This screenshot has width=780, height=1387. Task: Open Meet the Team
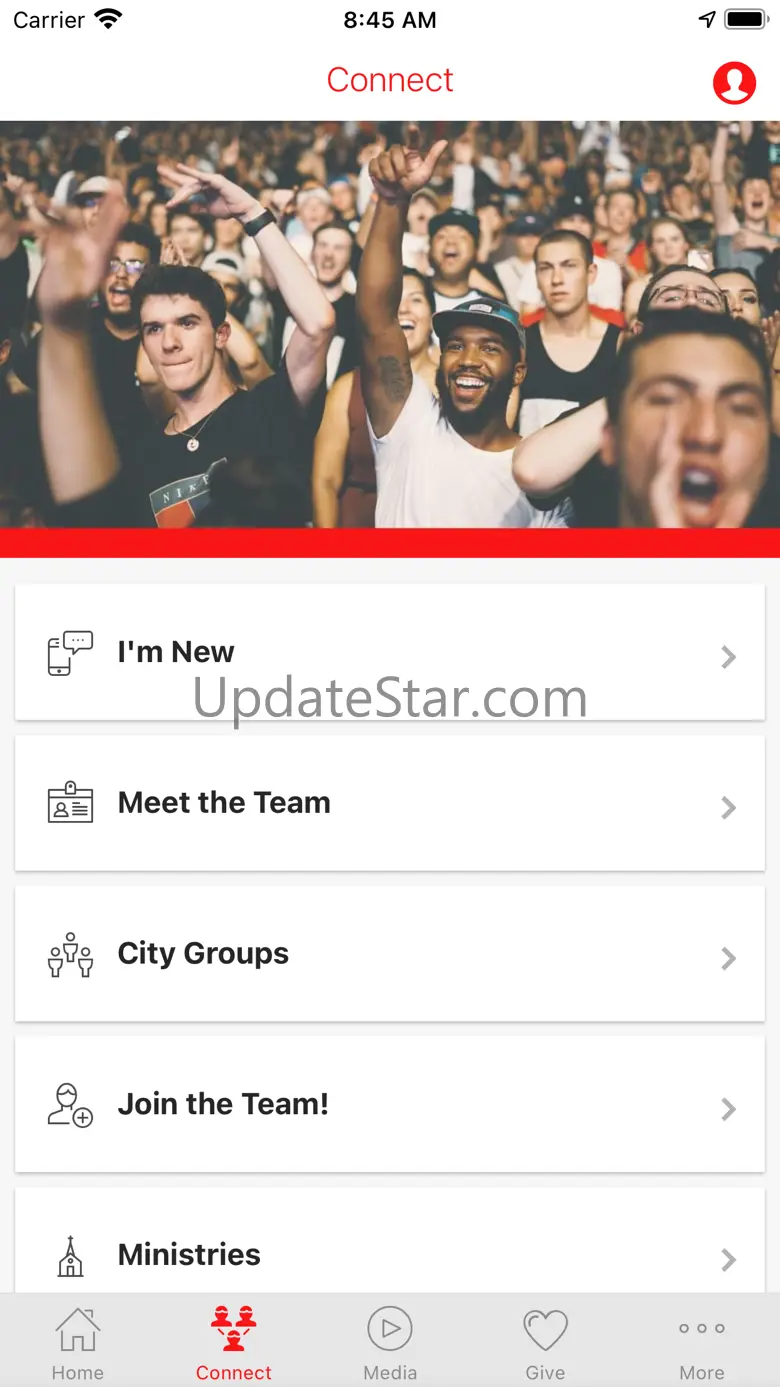coord(390,803)
